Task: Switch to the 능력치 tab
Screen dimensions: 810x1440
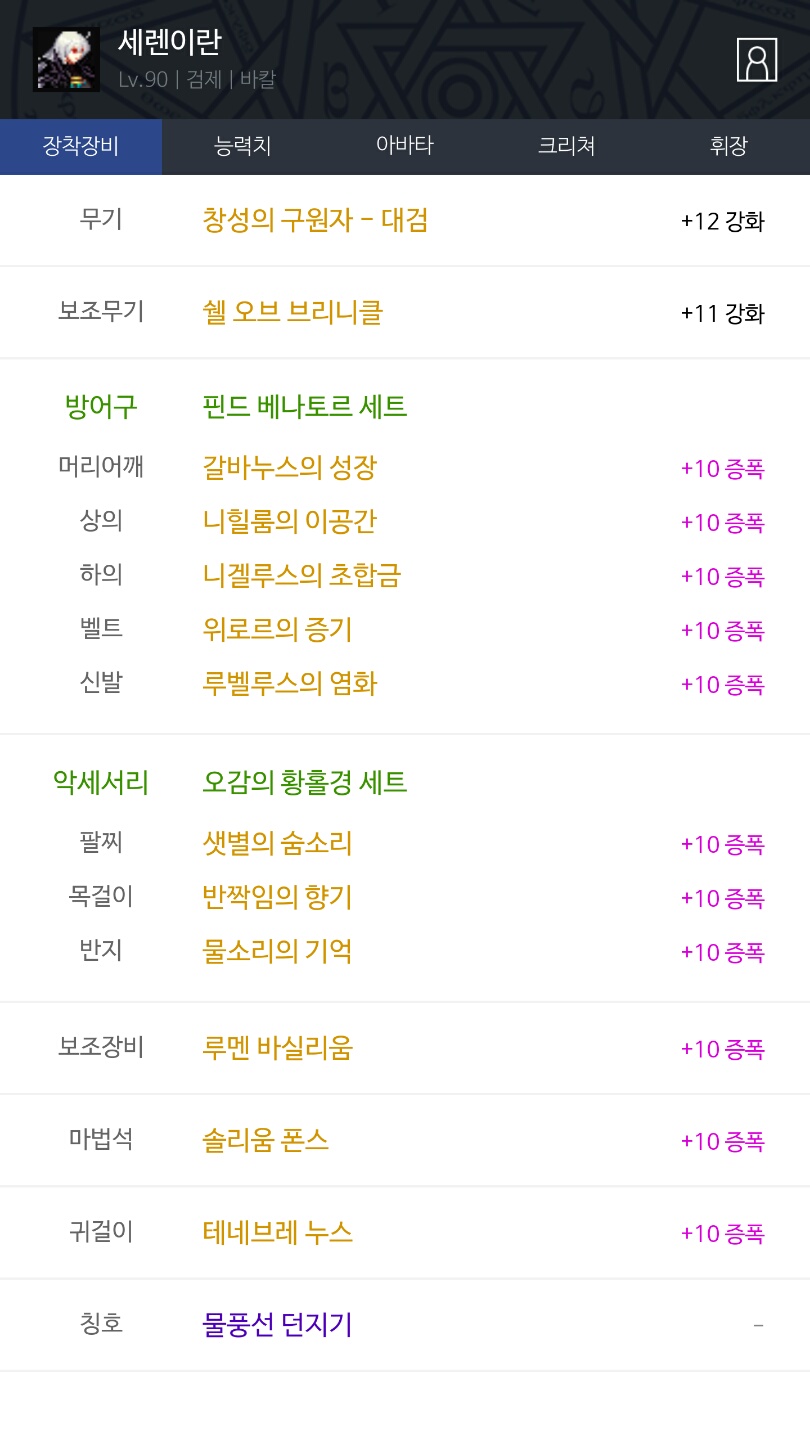Action: [243, 146]
